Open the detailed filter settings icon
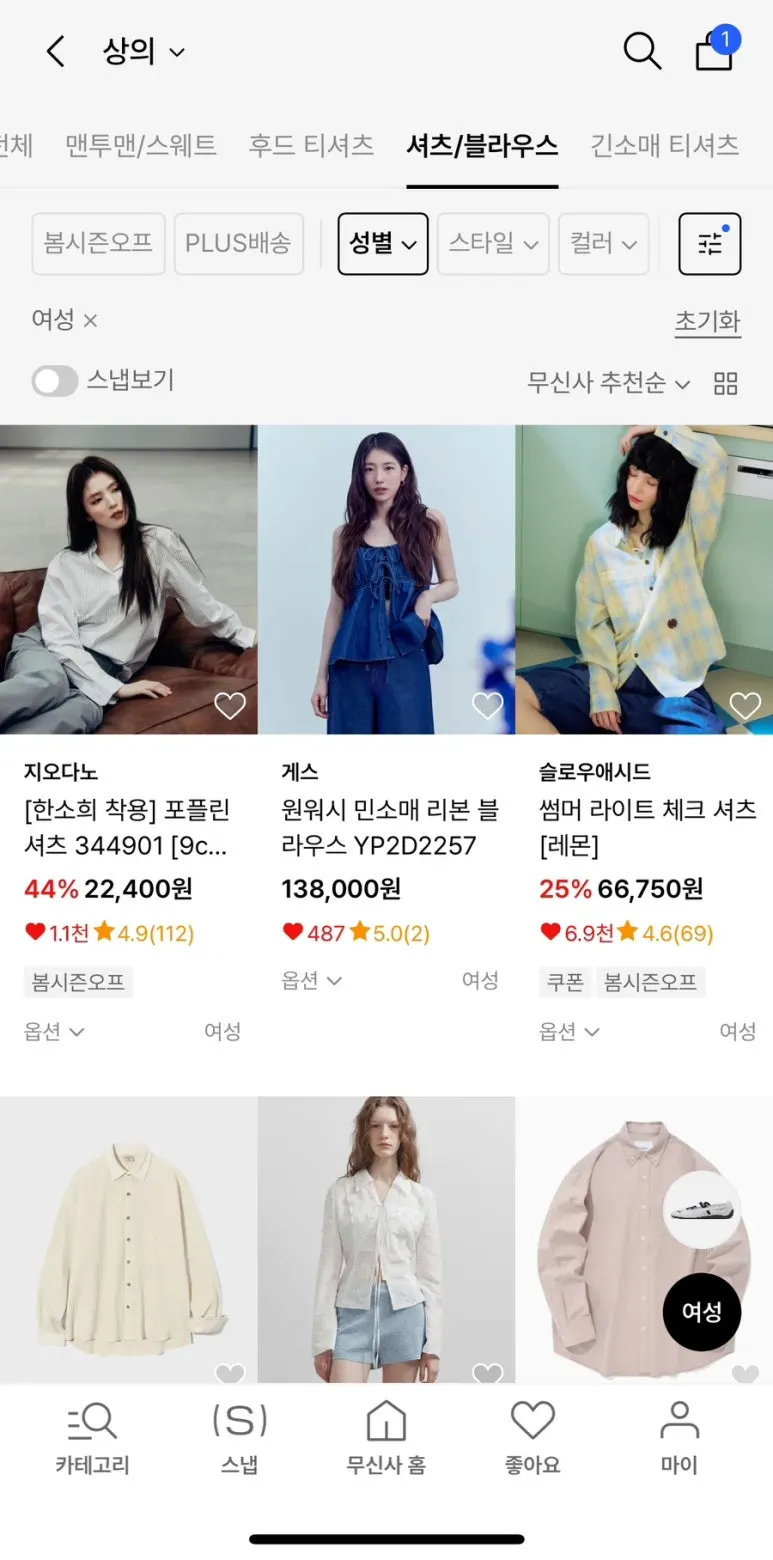 (x=710, y=243)
